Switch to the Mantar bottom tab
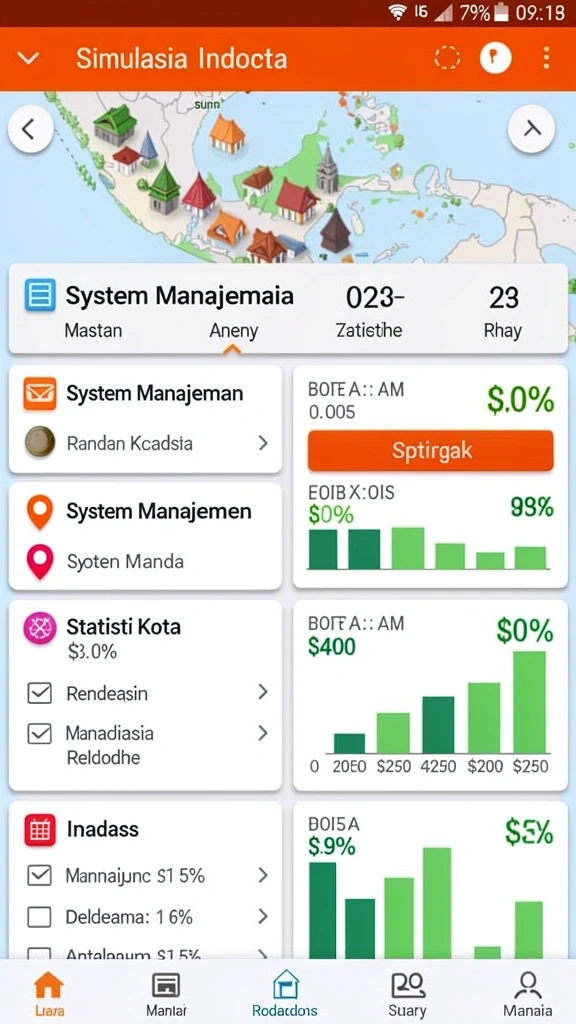Screen dimensions: 576x1024 (166, 993)
